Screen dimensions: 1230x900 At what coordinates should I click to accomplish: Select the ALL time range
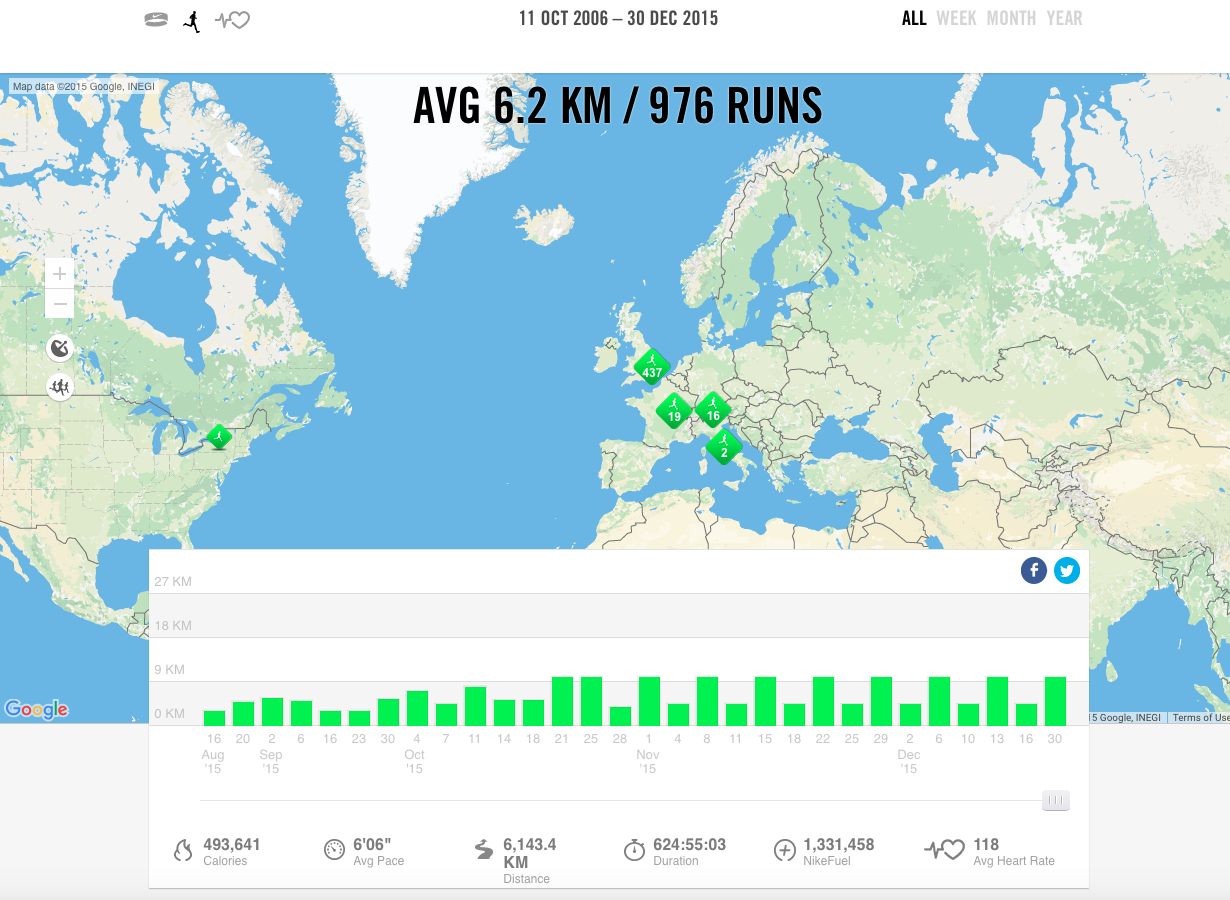[x=914, y=18]
